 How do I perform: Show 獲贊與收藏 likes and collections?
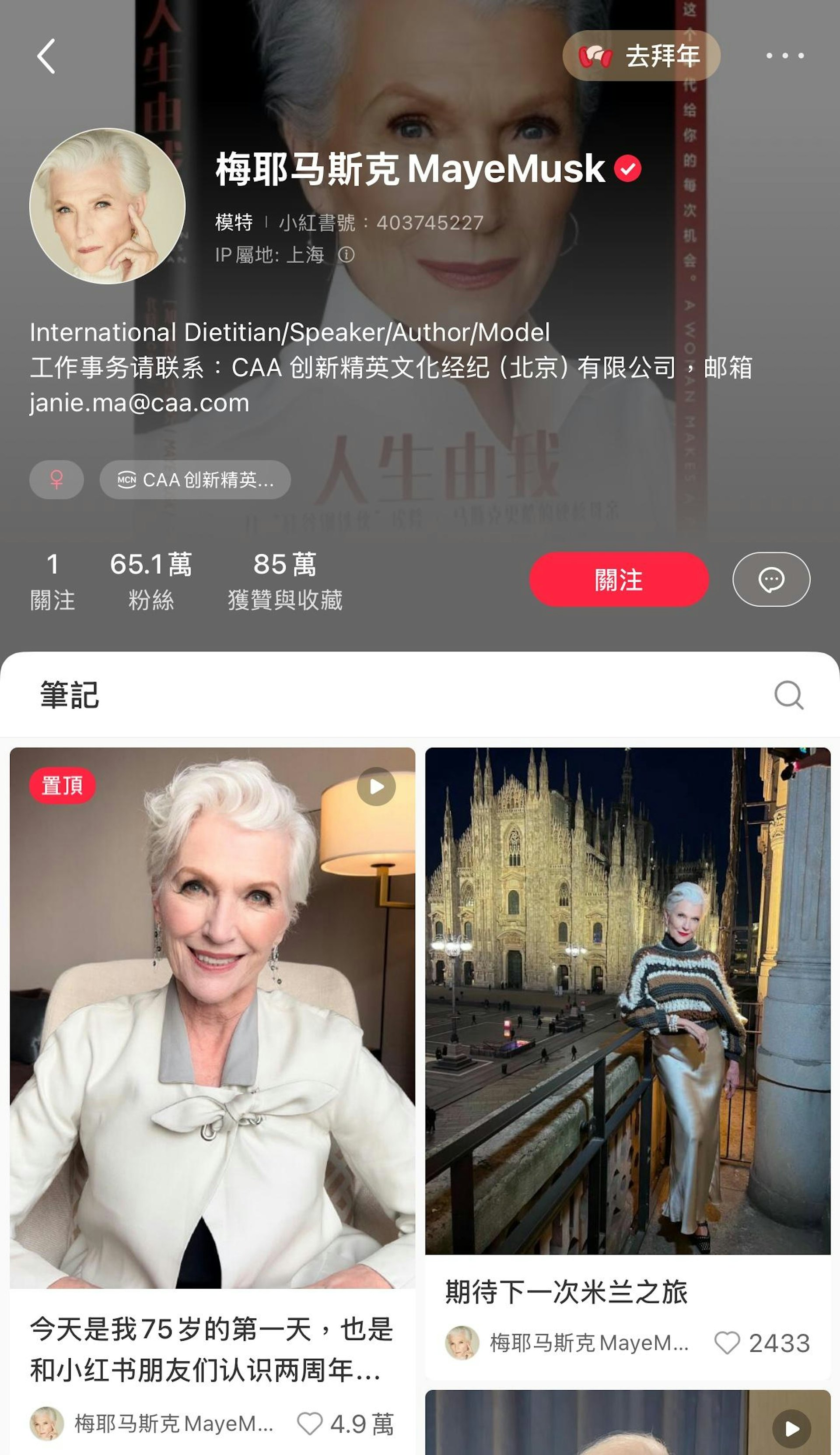click(285, 580)
